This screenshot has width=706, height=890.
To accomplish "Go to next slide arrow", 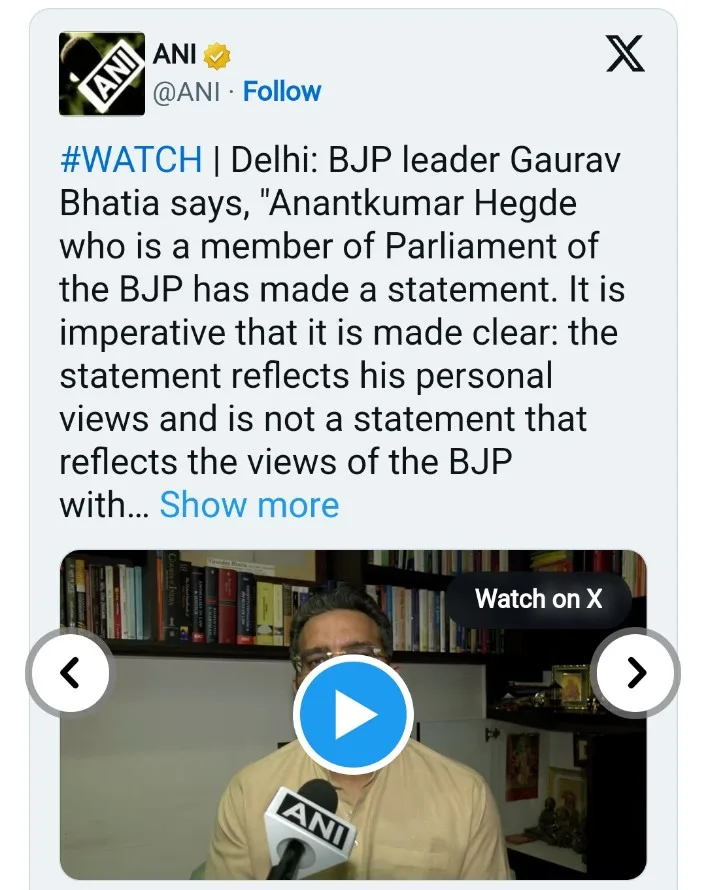I will [636, 673].
